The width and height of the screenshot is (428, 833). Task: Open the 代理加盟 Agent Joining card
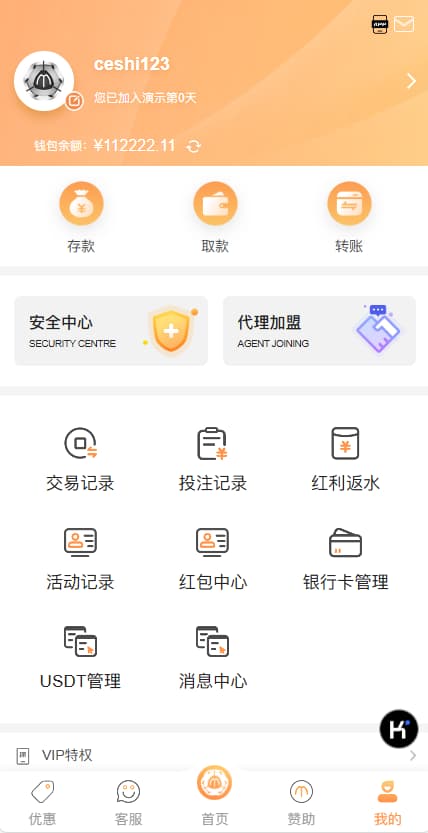point(319,331)
